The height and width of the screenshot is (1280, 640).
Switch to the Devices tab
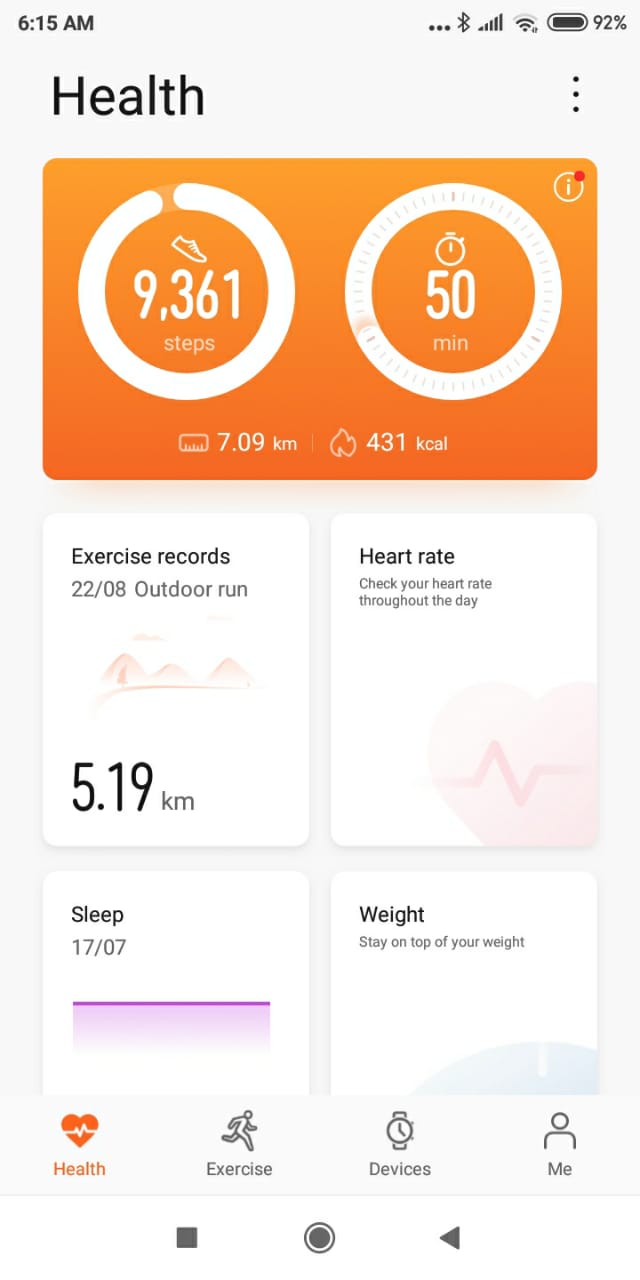400,1145
